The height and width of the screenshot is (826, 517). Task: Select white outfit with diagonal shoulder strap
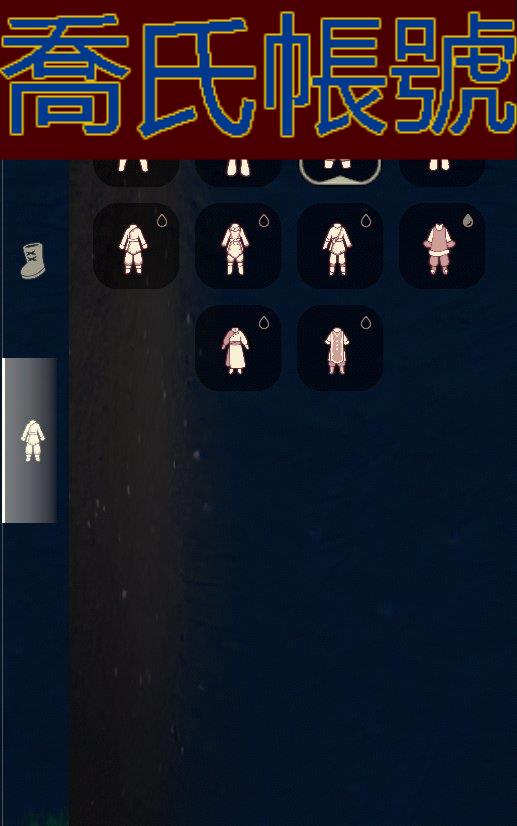[340, 246]
